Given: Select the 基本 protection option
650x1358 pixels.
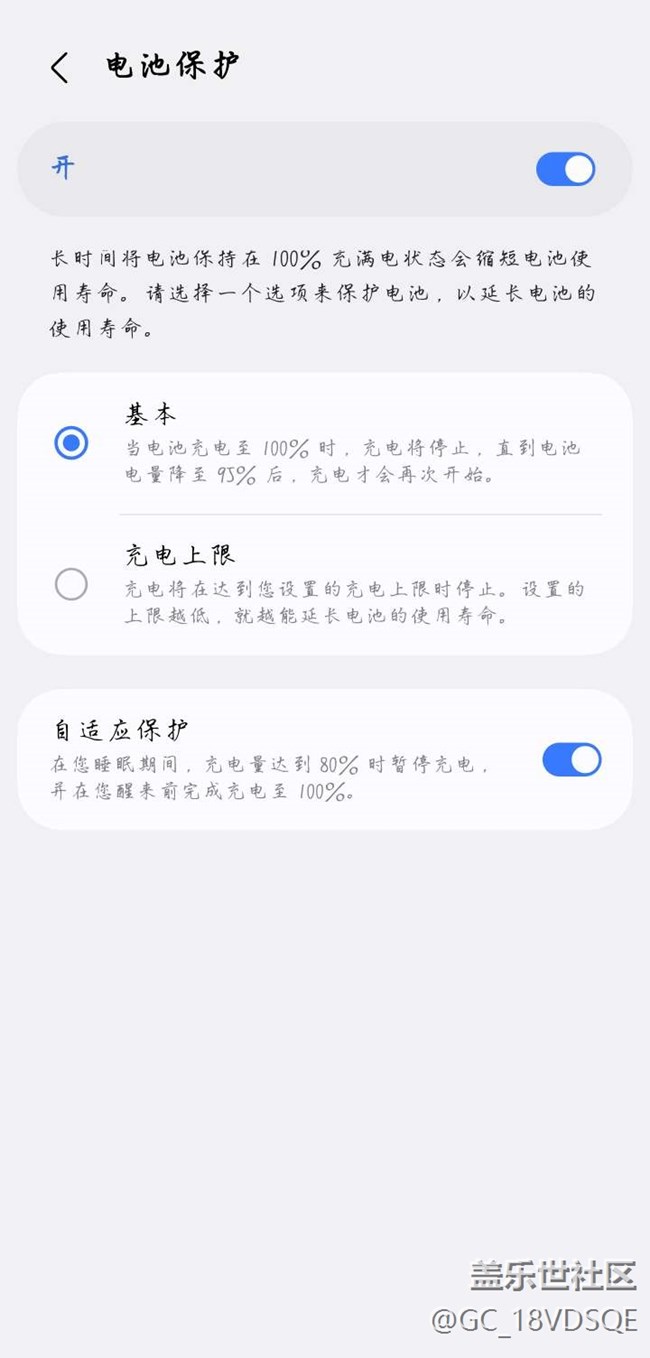Looking at the screenshot, I should [x=71, y=443].
